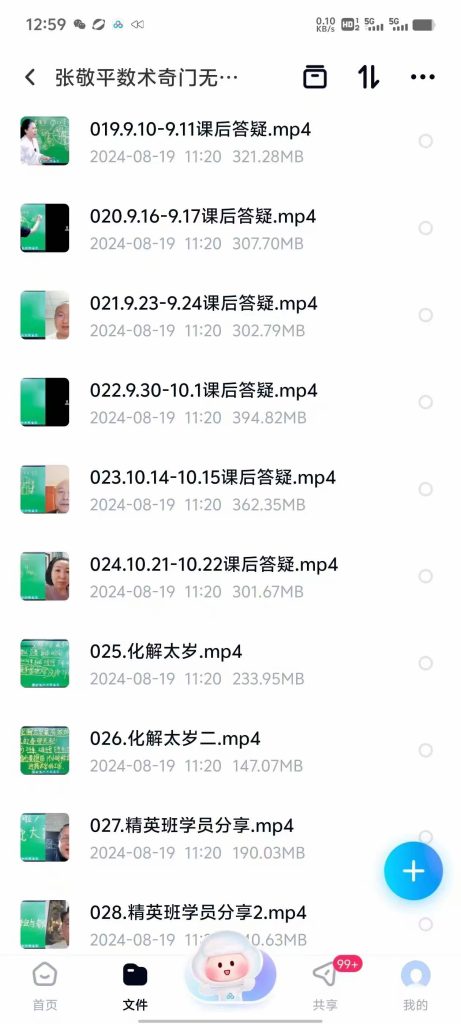
Task: Open 023.10.14-10.15课后答疑.mp4
Action: (x=213, y=489)
